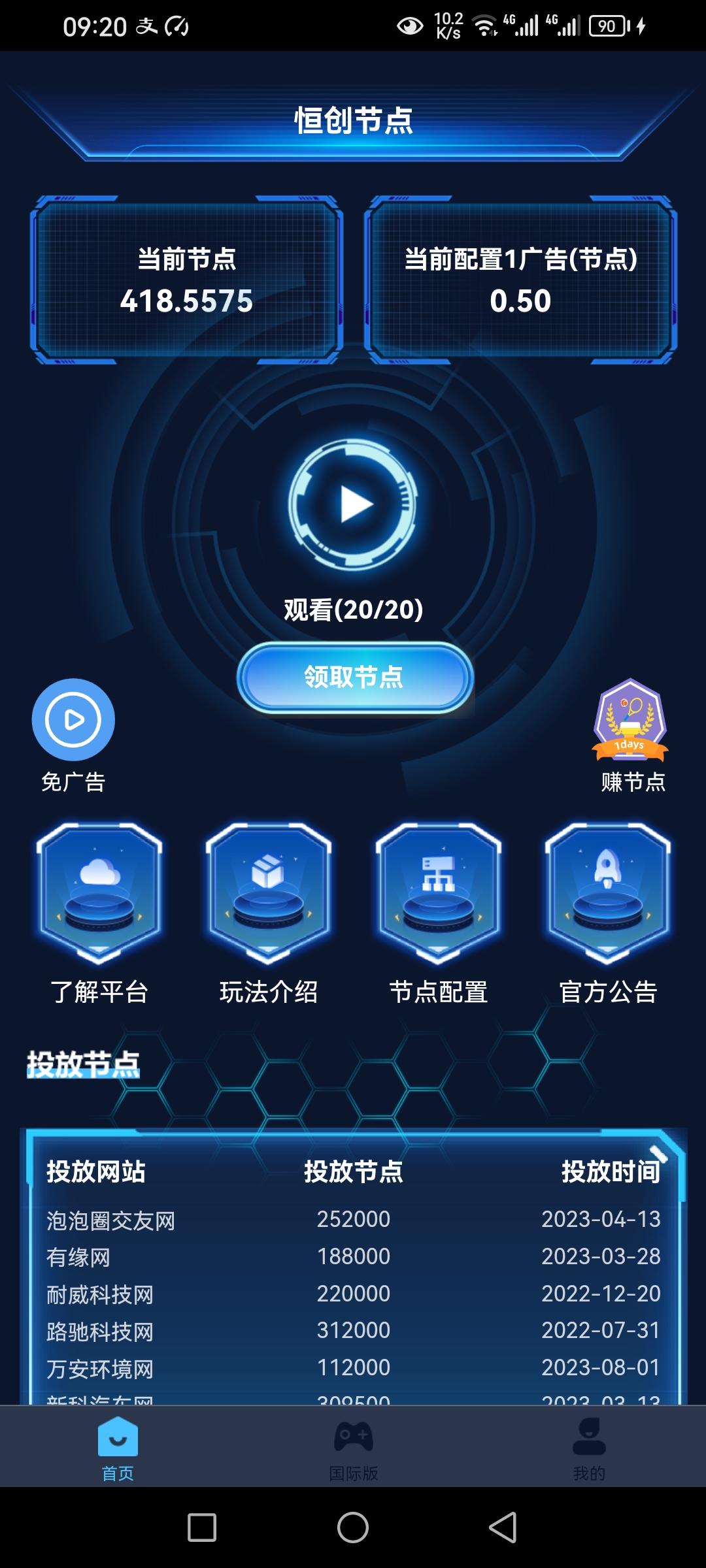706x1568 pixels.
Task: Claim nodes with the 领取节点 button
Action: tap(354, 678)
